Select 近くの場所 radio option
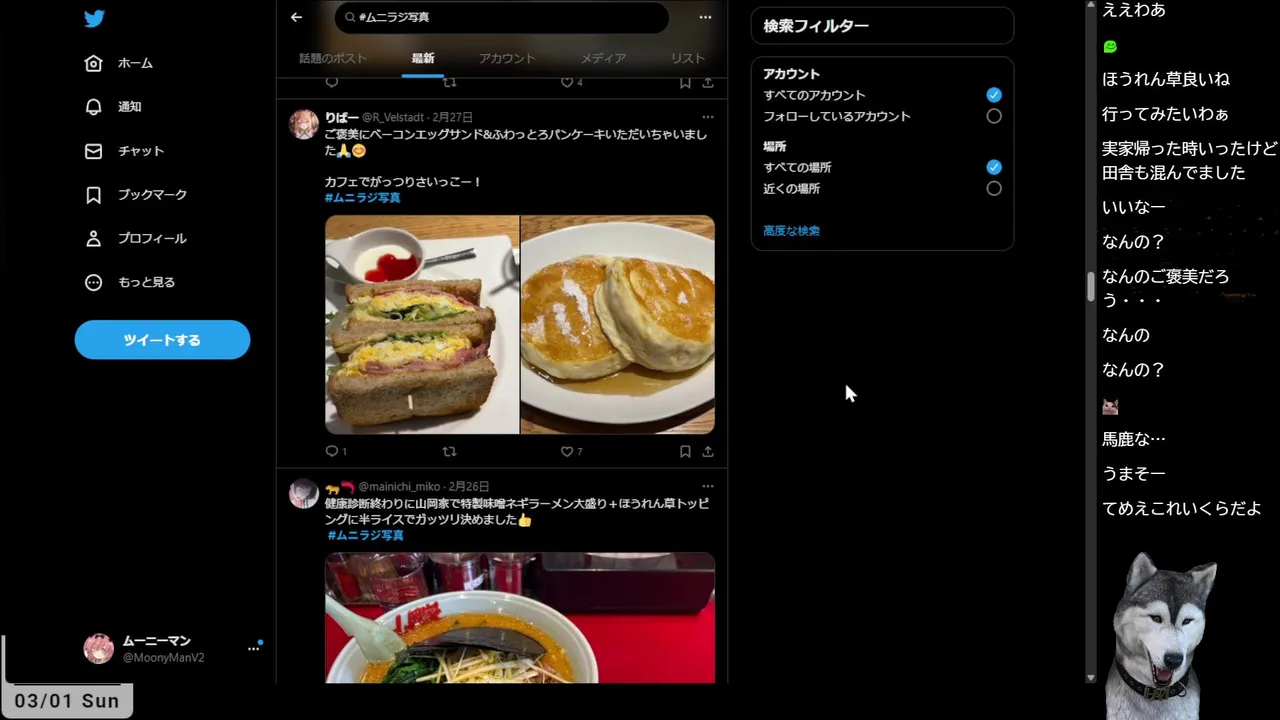The width and height of the screenshot is (1280, 720). [x=993, y=188]
